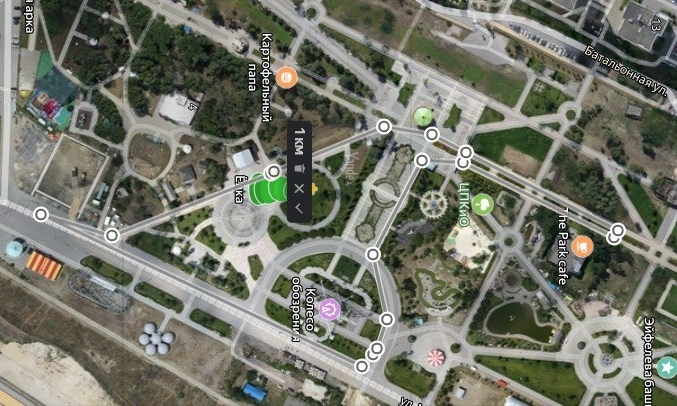Viewport: 677px width, 406px height.
Task: Select the Колесо обозрения marker
Action: 328,310
